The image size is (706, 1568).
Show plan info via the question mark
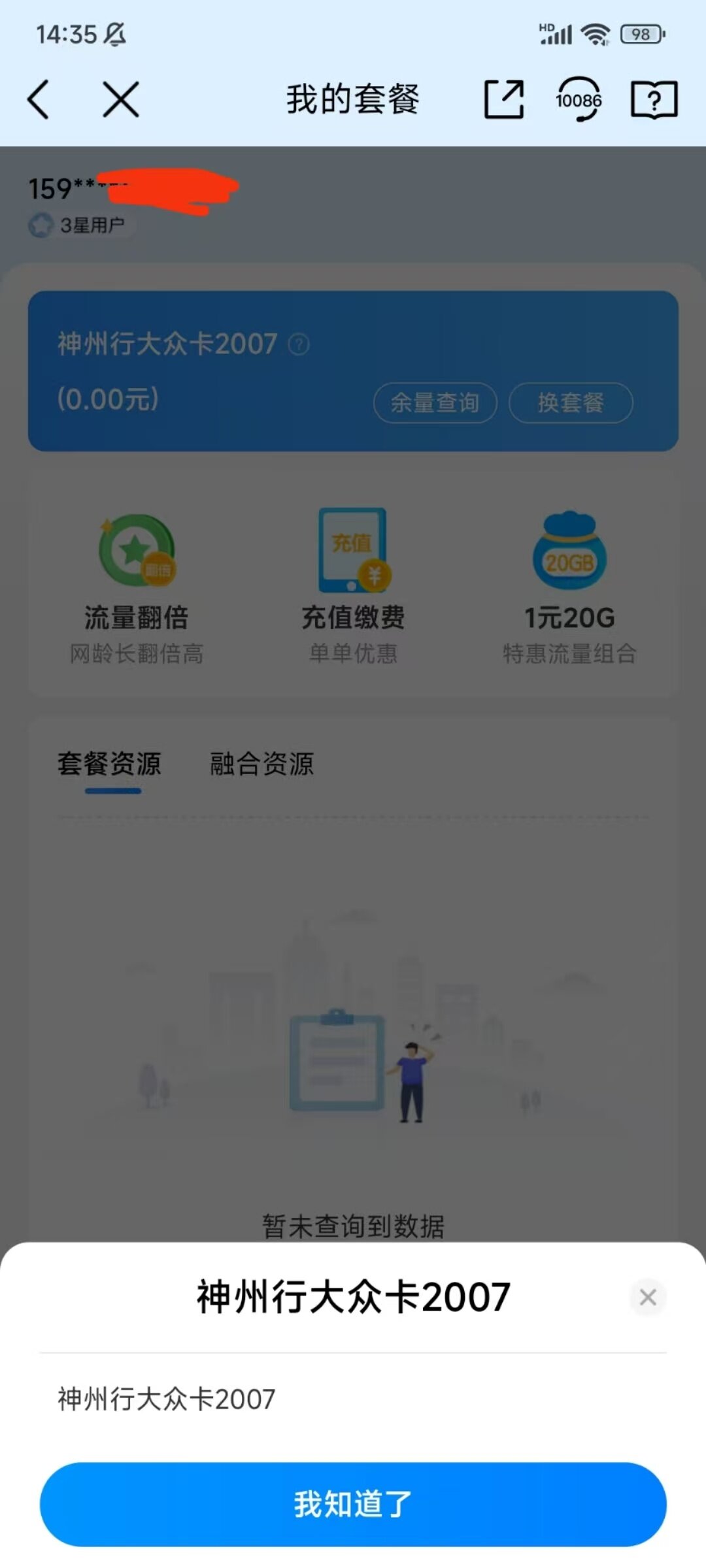pyautogui.click(x=299, y=344)
